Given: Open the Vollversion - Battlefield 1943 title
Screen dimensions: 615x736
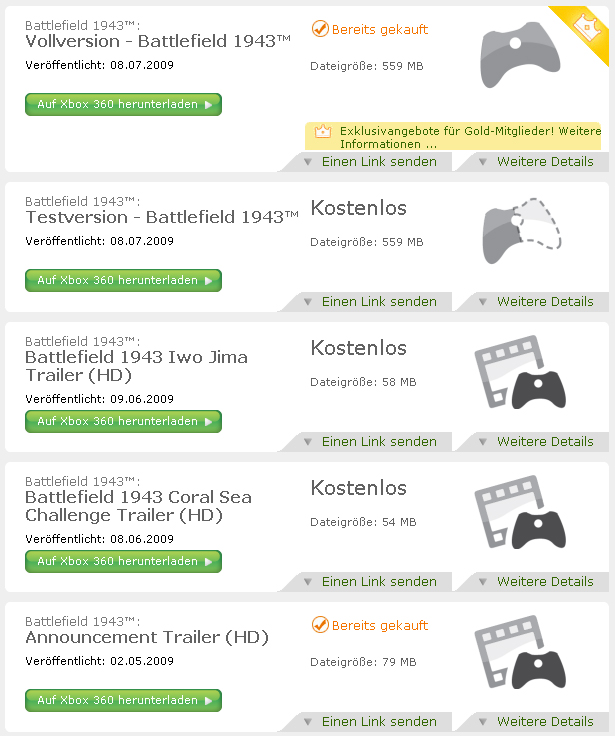Looking at the screenshot, I should coord(157,41).
